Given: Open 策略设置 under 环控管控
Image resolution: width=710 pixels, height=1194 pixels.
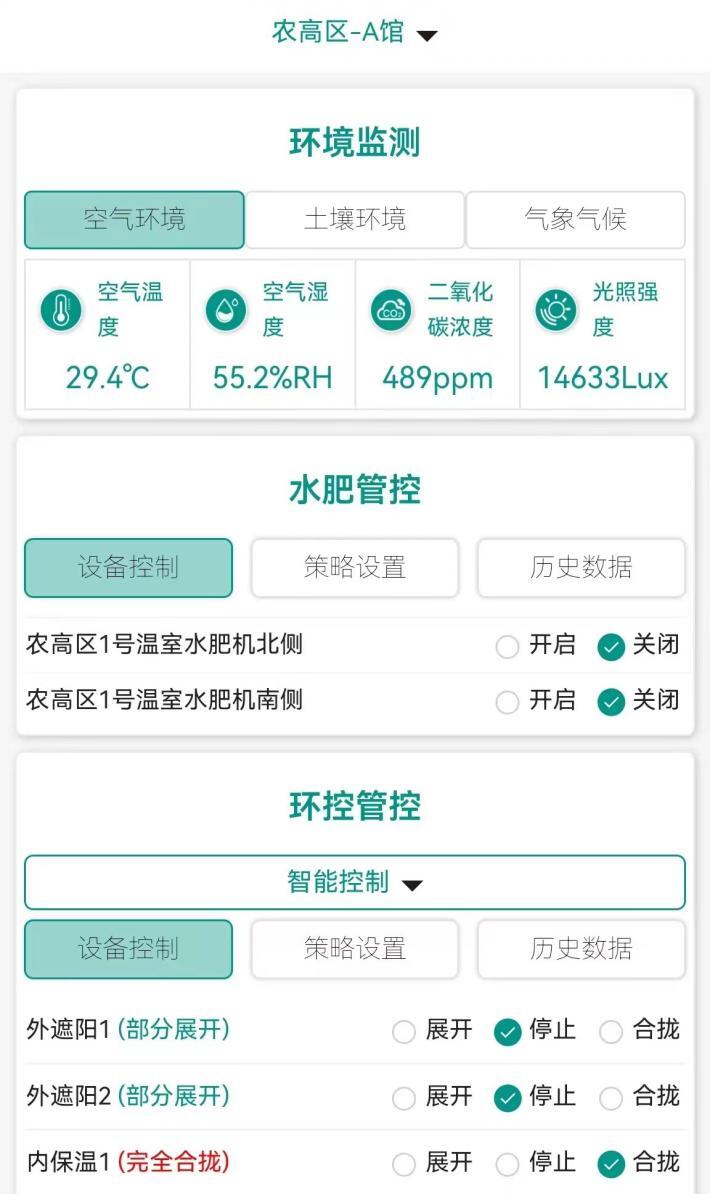Looking at the screenshot, I should (x=354, y=948).
